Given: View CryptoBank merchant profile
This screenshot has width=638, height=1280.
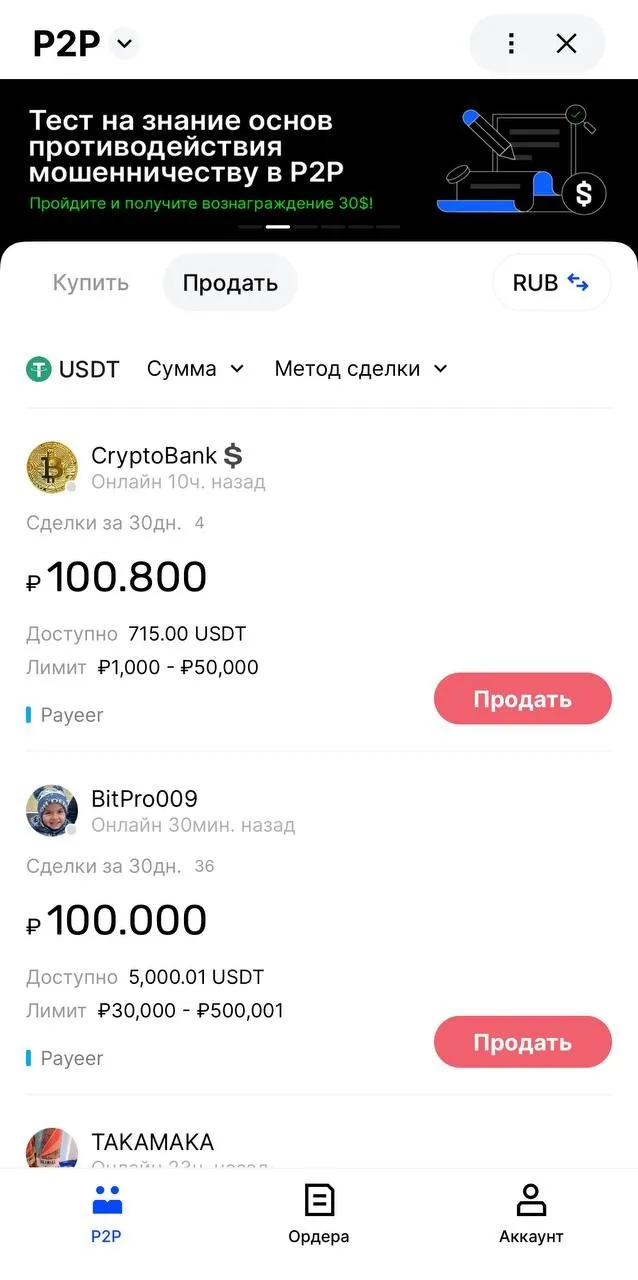Looking at the screenshot, I should [x=154, y=456].
